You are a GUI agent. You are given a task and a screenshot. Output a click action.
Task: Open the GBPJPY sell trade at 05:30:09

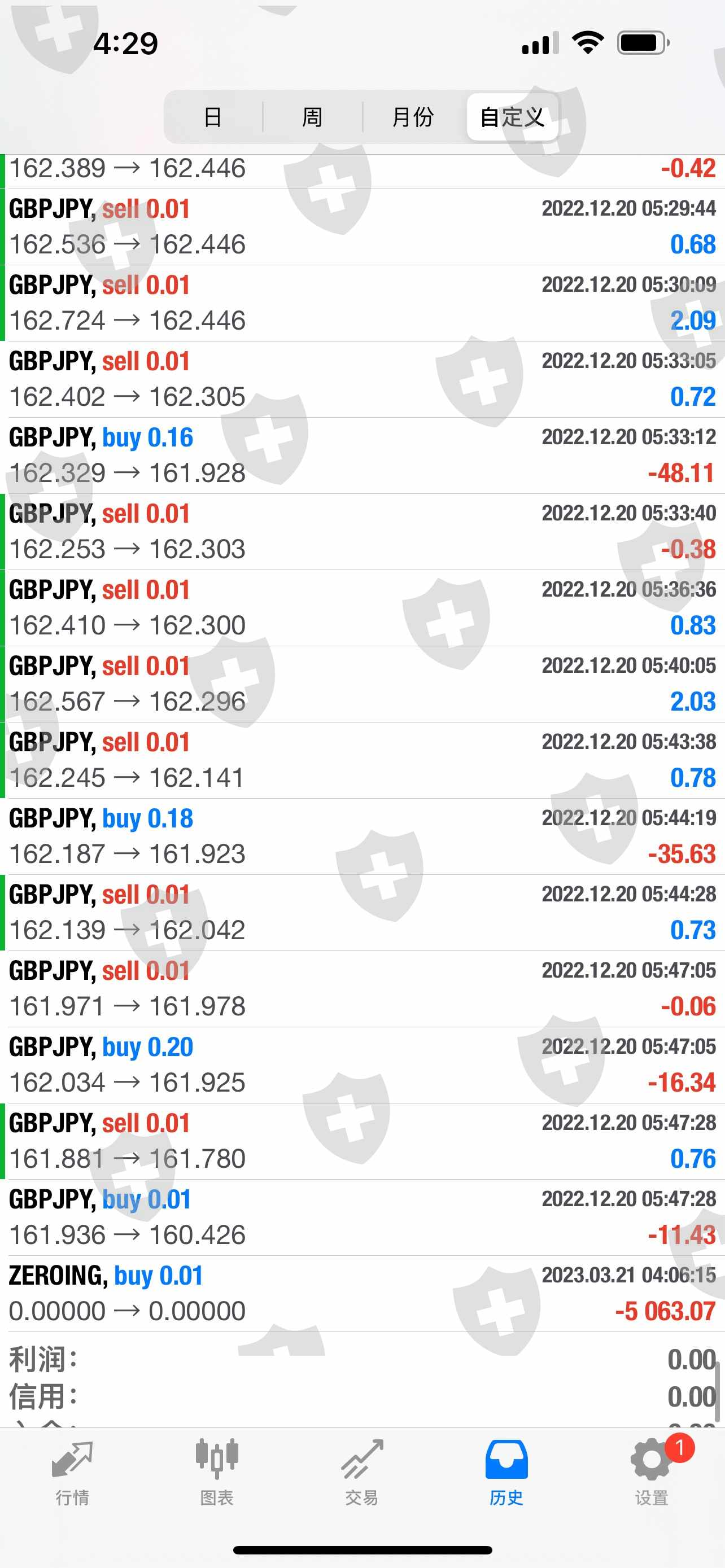tap(362, 303)
